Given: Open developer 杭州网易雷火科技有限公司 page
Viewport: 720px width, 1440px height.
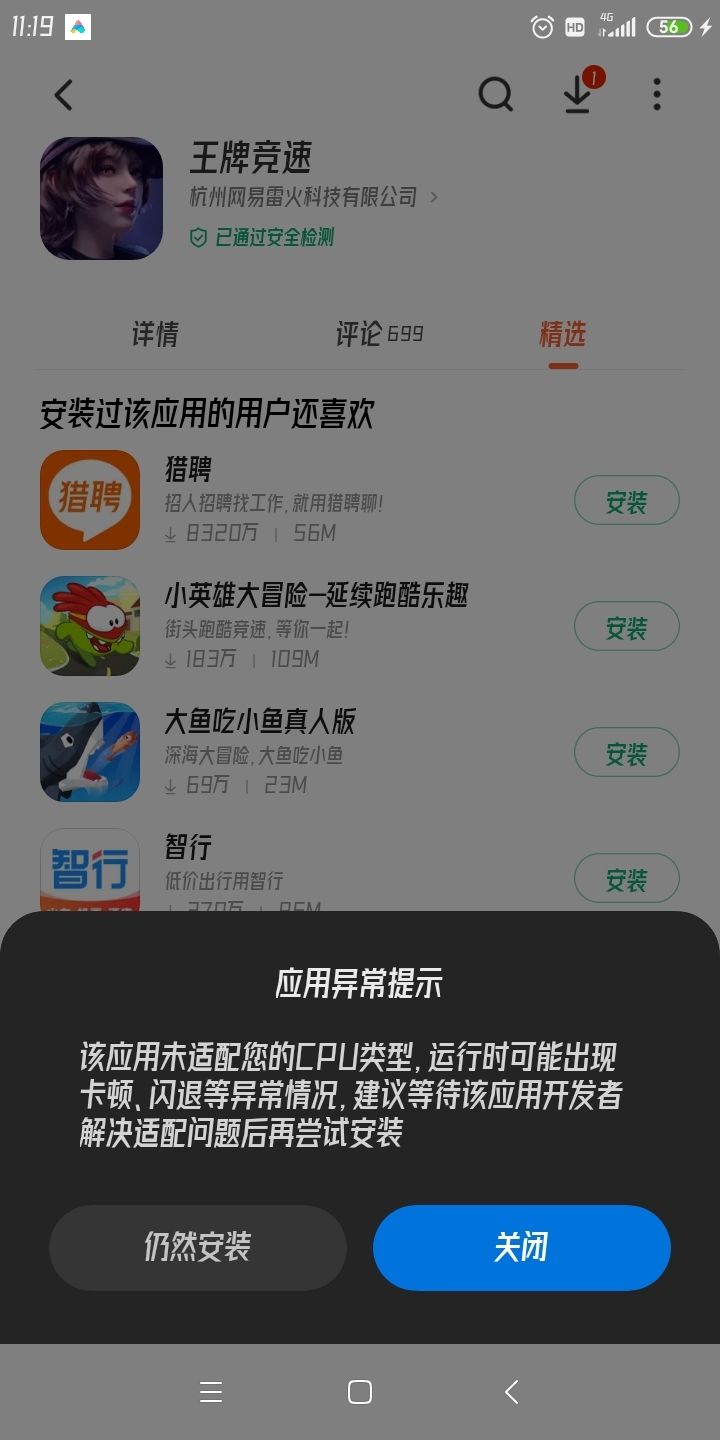Looking at the screenshot, I should (x=312, y=197).
